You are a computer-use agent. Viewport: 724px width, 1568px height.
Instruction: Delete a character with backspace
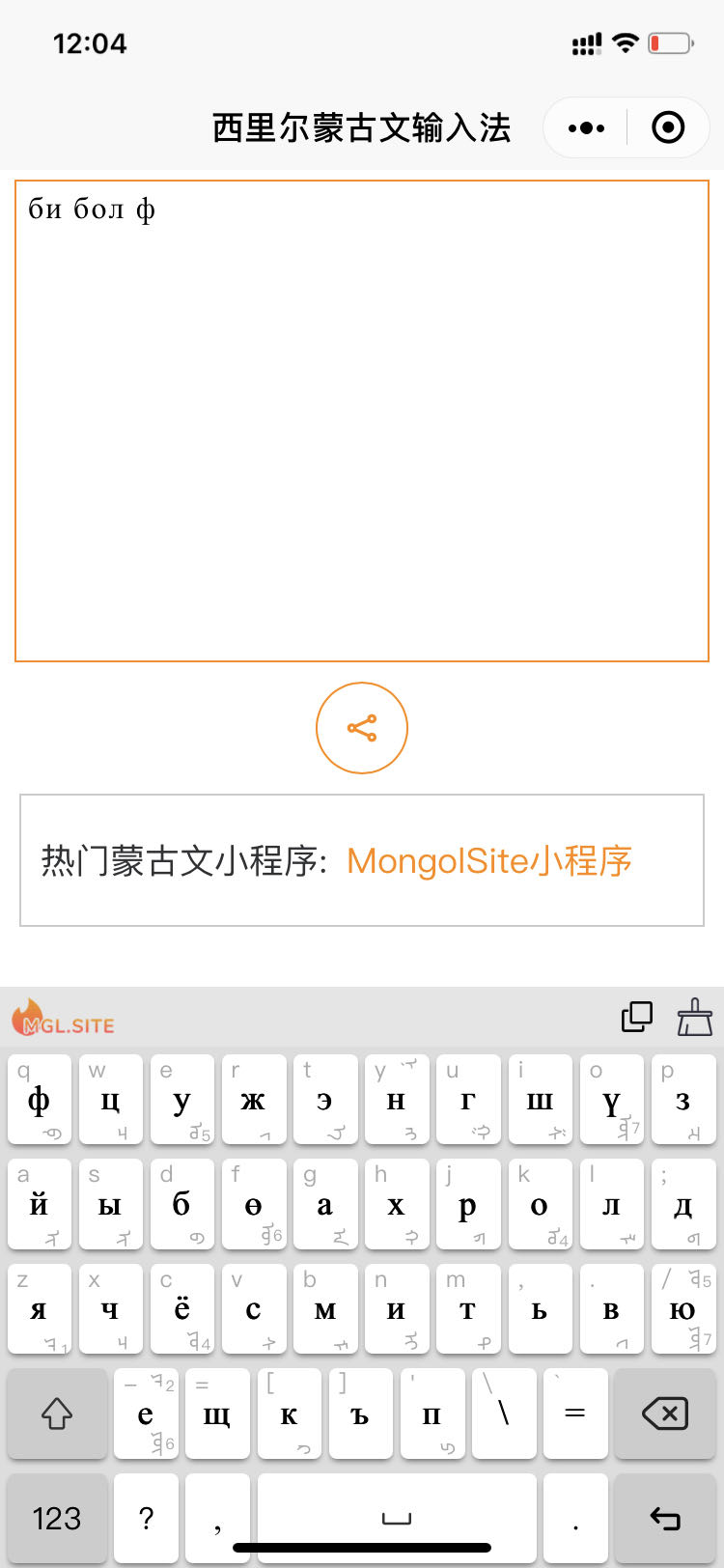(665, 1414)
